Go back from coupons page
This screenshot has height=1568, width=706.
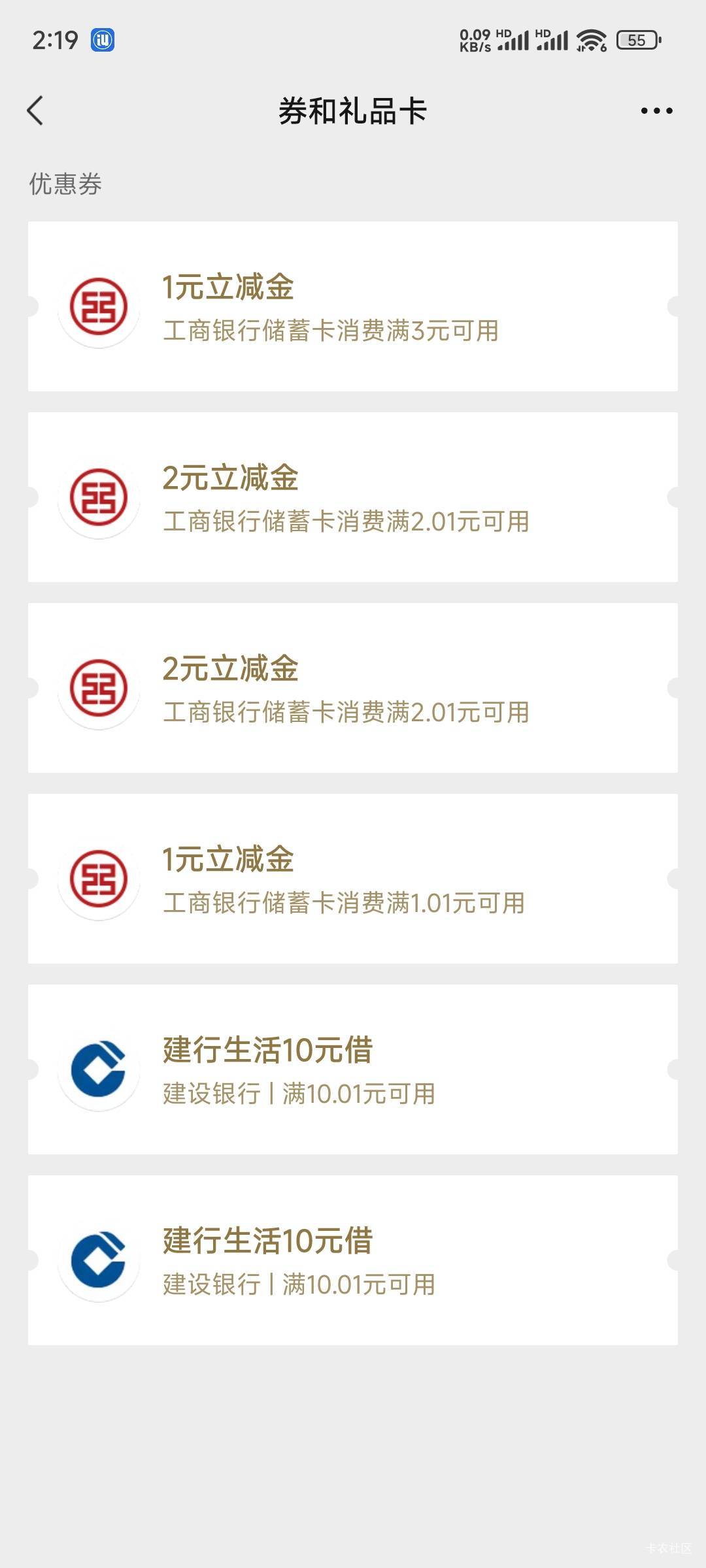[x=35, y=110]
